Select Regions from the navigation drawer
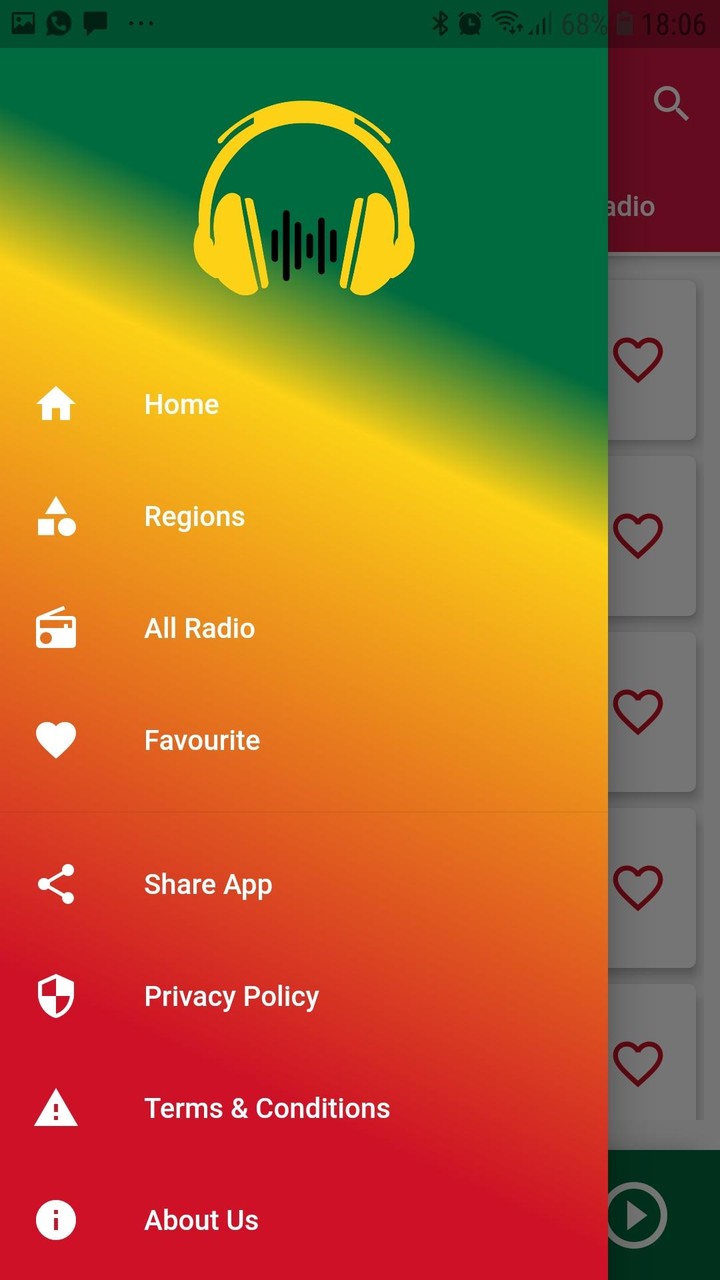This screenshot has height=1280, width=720. tap(194, 516)
